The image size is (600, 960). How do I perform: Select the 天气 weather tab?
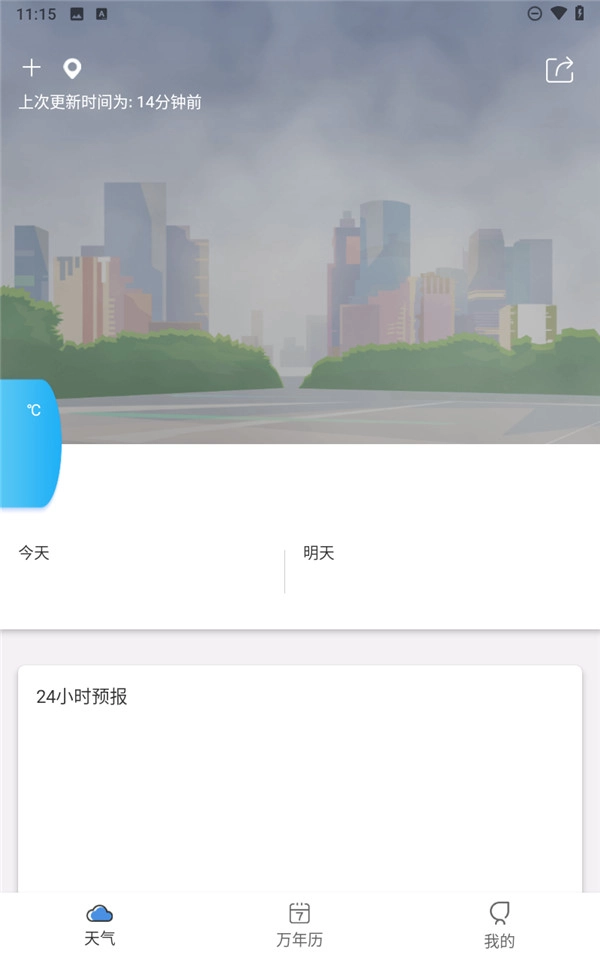click(100, 925)
